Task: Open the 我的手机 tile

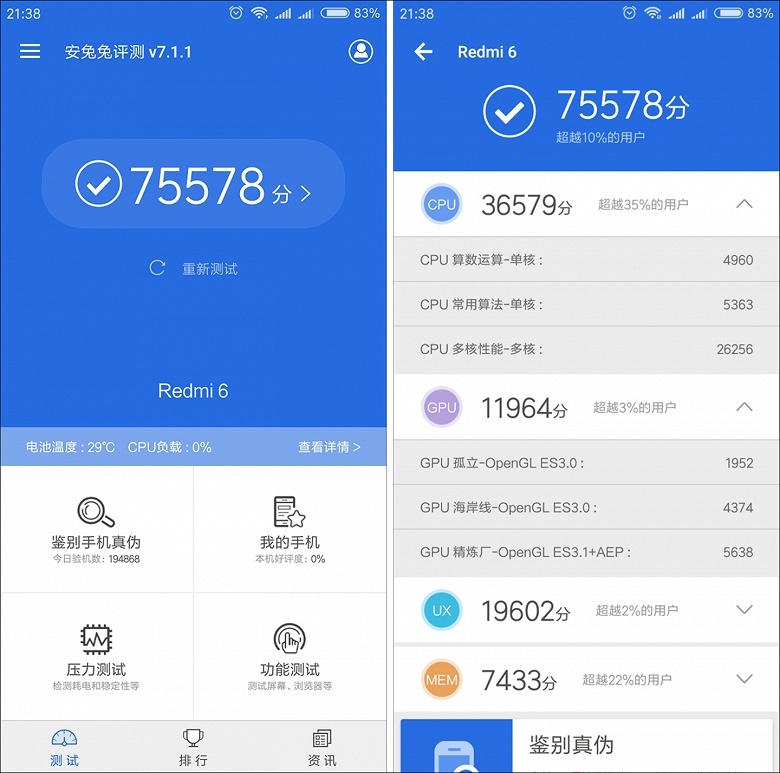Action: coord(290,528)
